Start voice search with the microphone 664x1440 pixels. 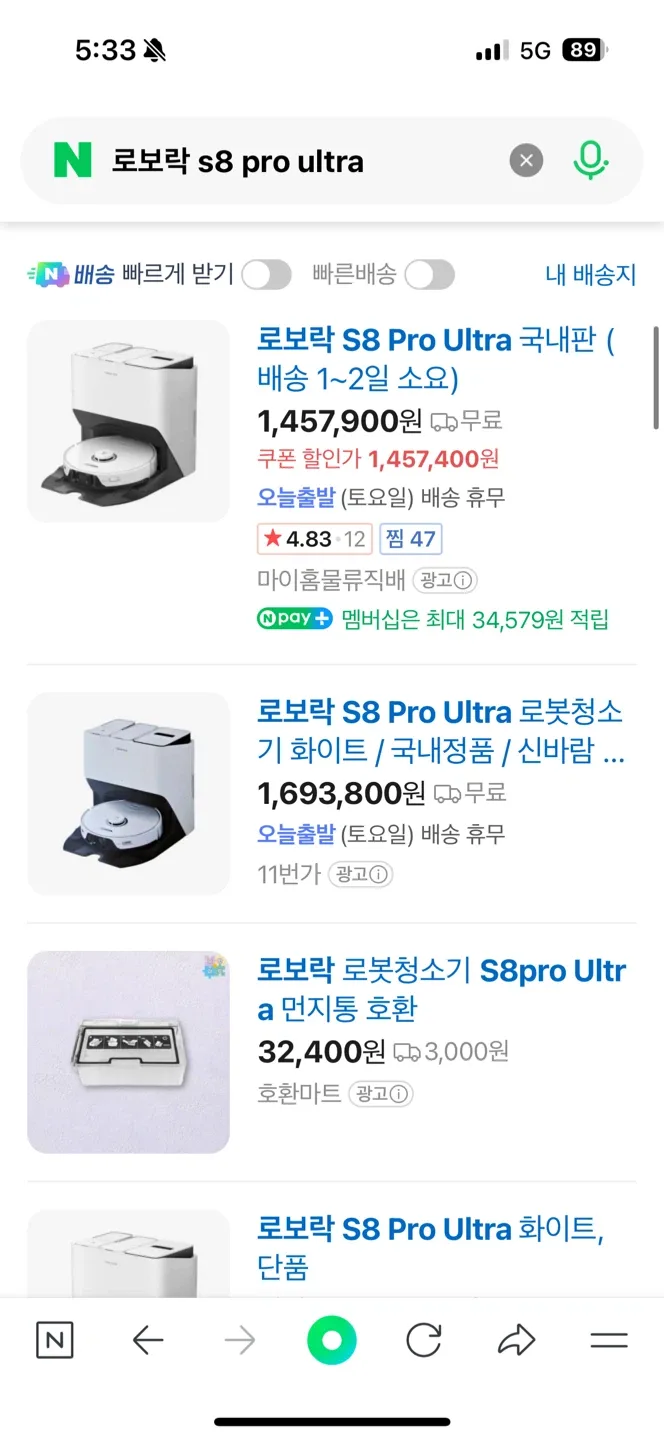[x=591, y=161]
